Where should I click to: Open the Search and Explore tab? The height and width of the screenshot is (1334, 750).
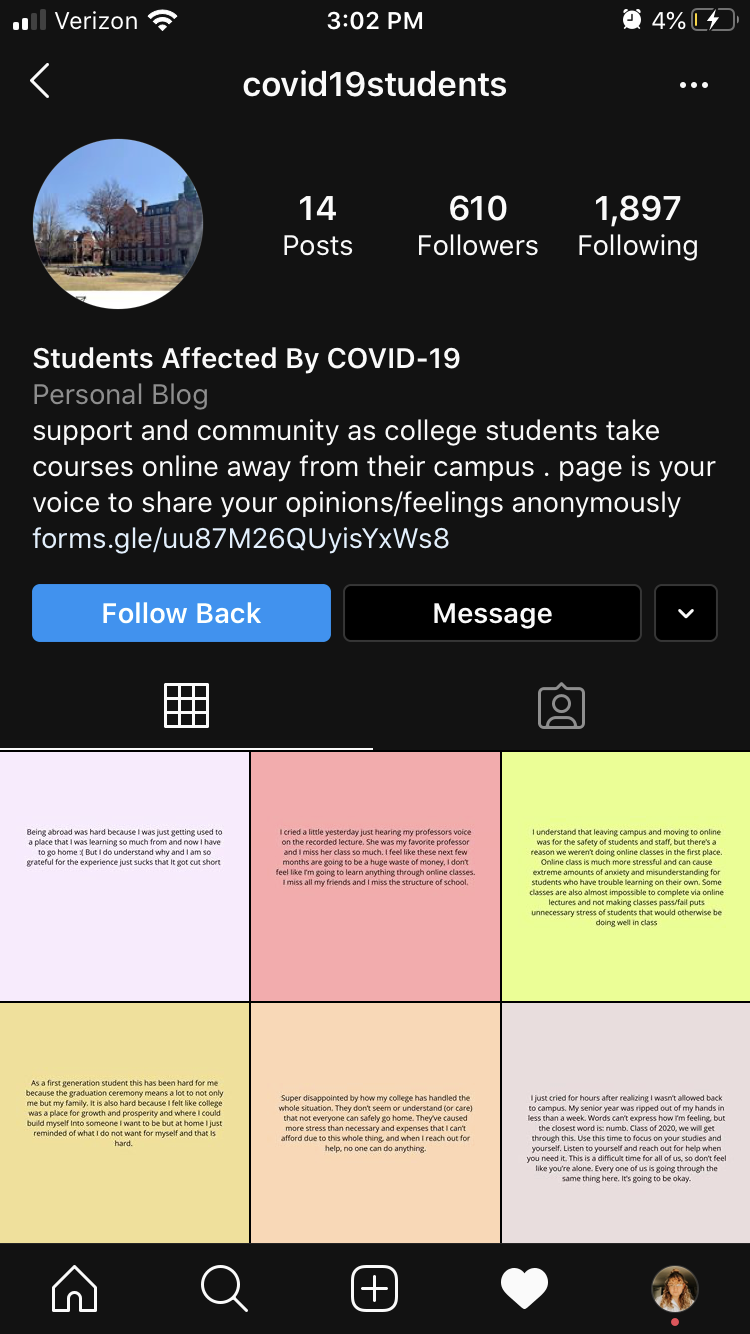pyautogui.click(x=224, y=1288)
